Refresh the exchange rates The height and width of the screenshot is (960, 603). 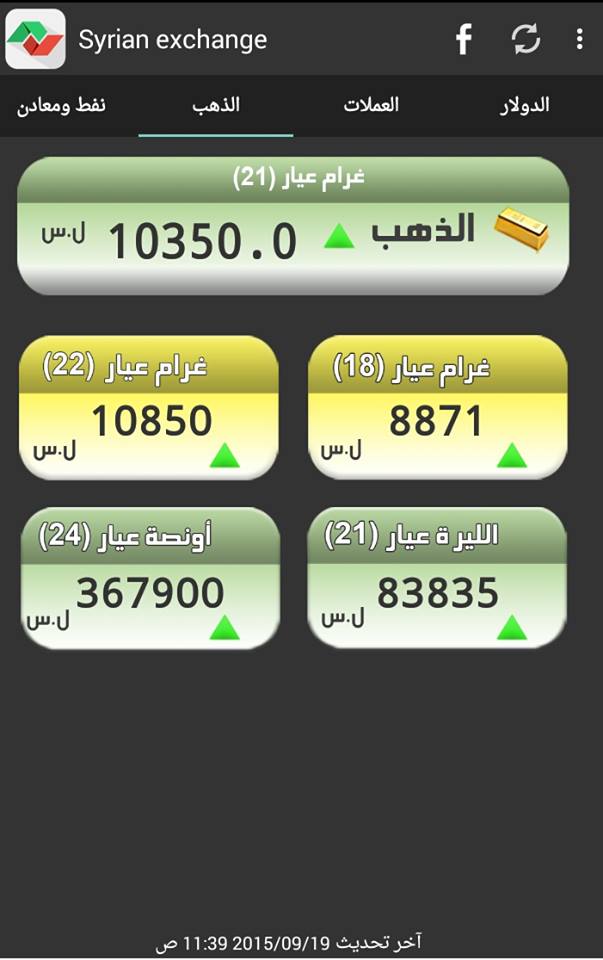coord(525,40)
